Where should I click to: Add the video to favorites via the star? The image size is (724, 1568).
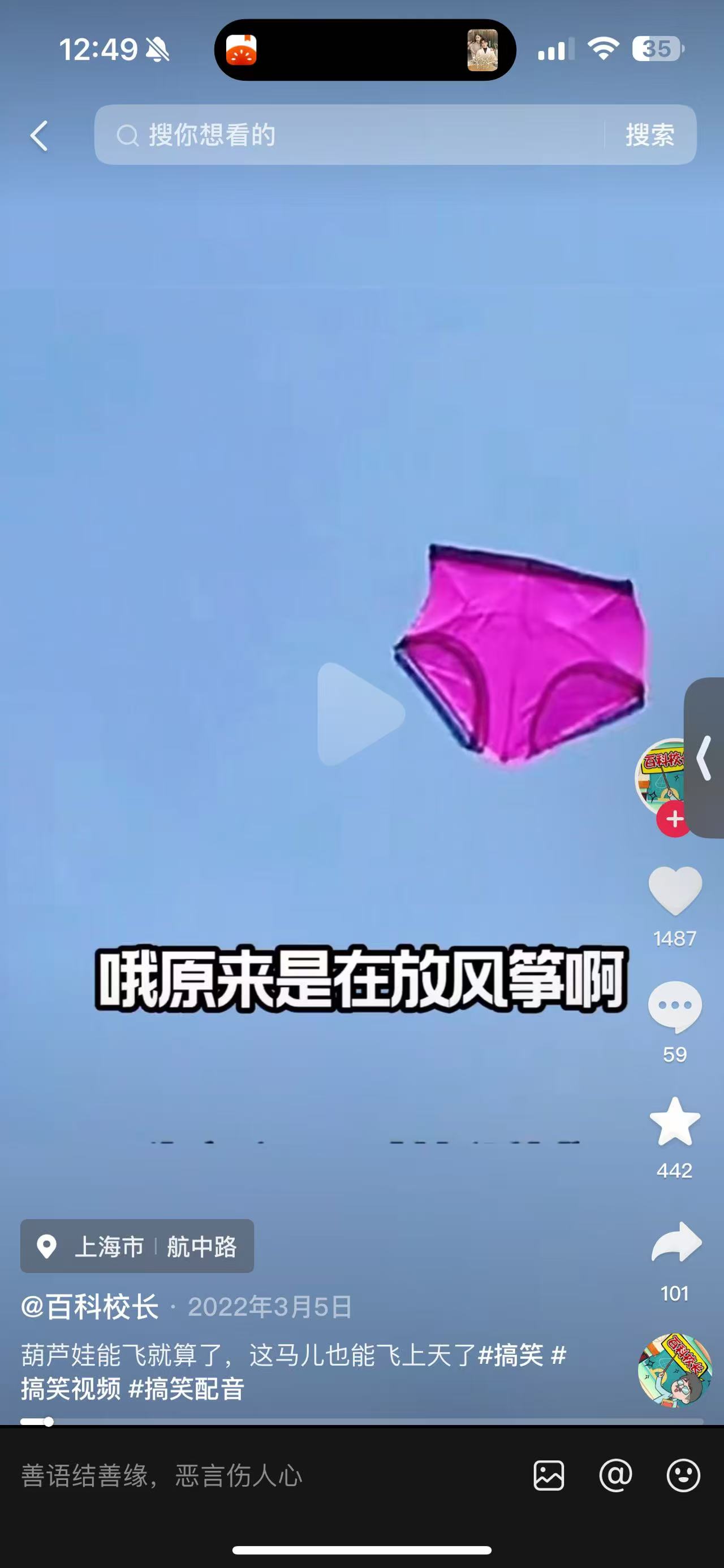(x=675, y=1123)
